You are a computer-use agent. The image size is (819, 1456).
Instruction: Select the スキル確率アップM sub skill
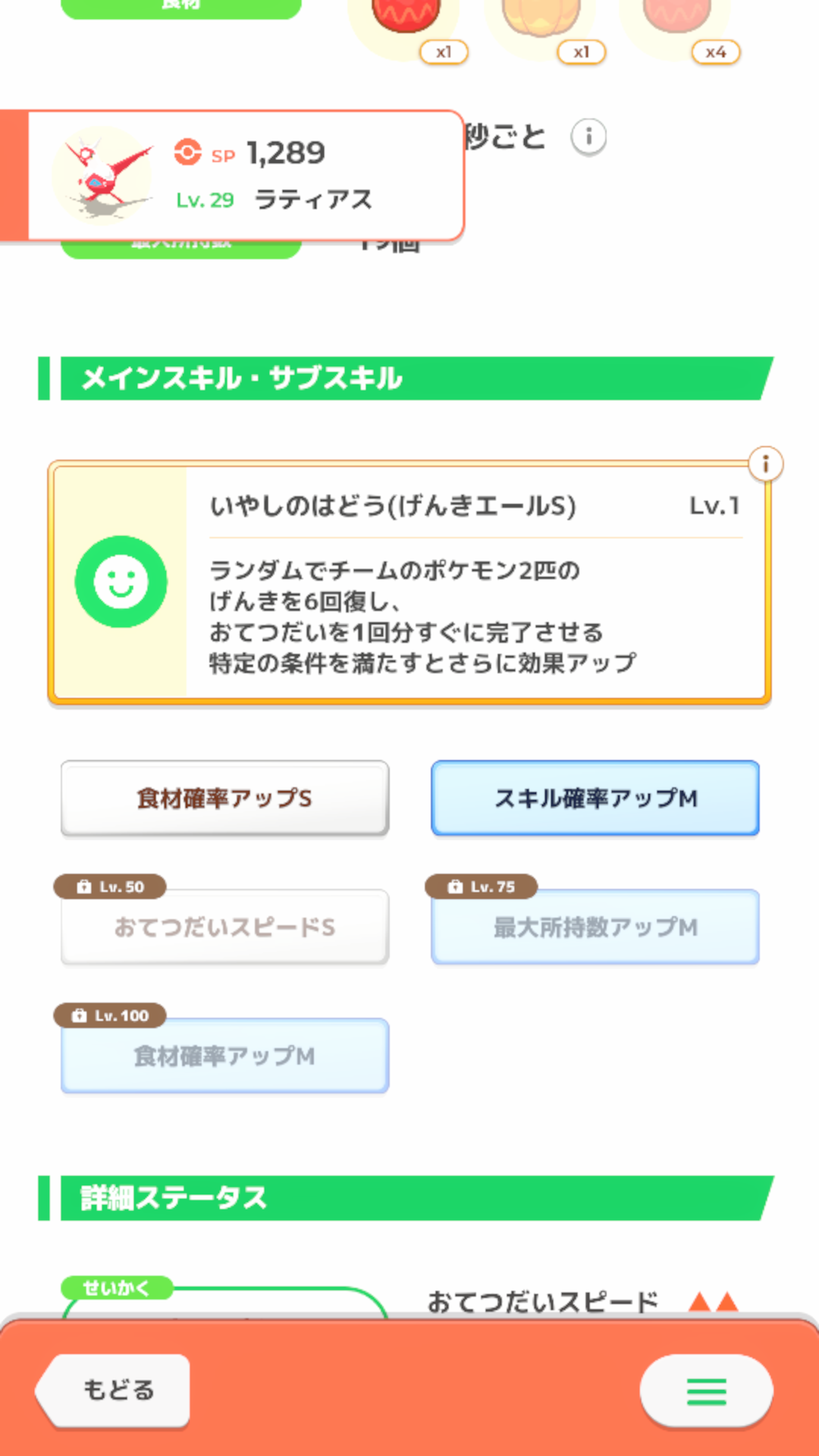(595, 799)
